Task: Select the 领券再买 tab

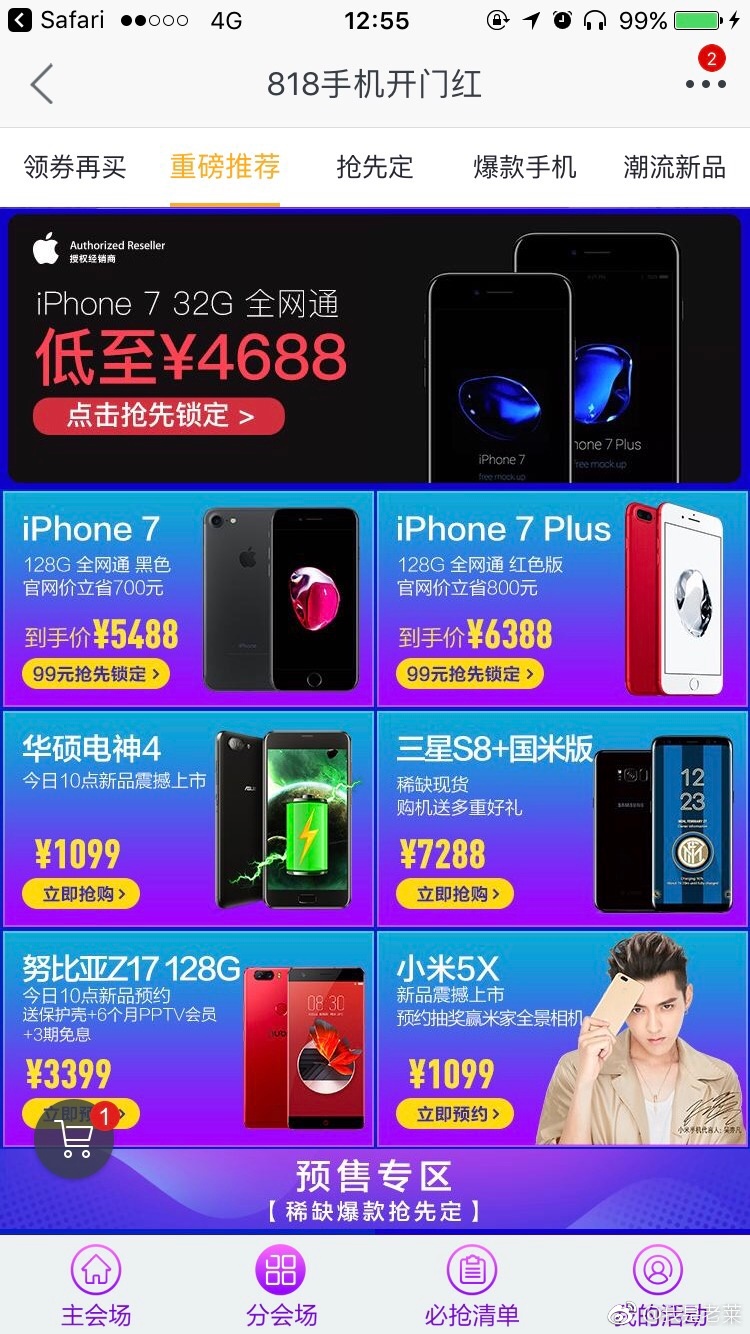Action: tap(74, 168)
